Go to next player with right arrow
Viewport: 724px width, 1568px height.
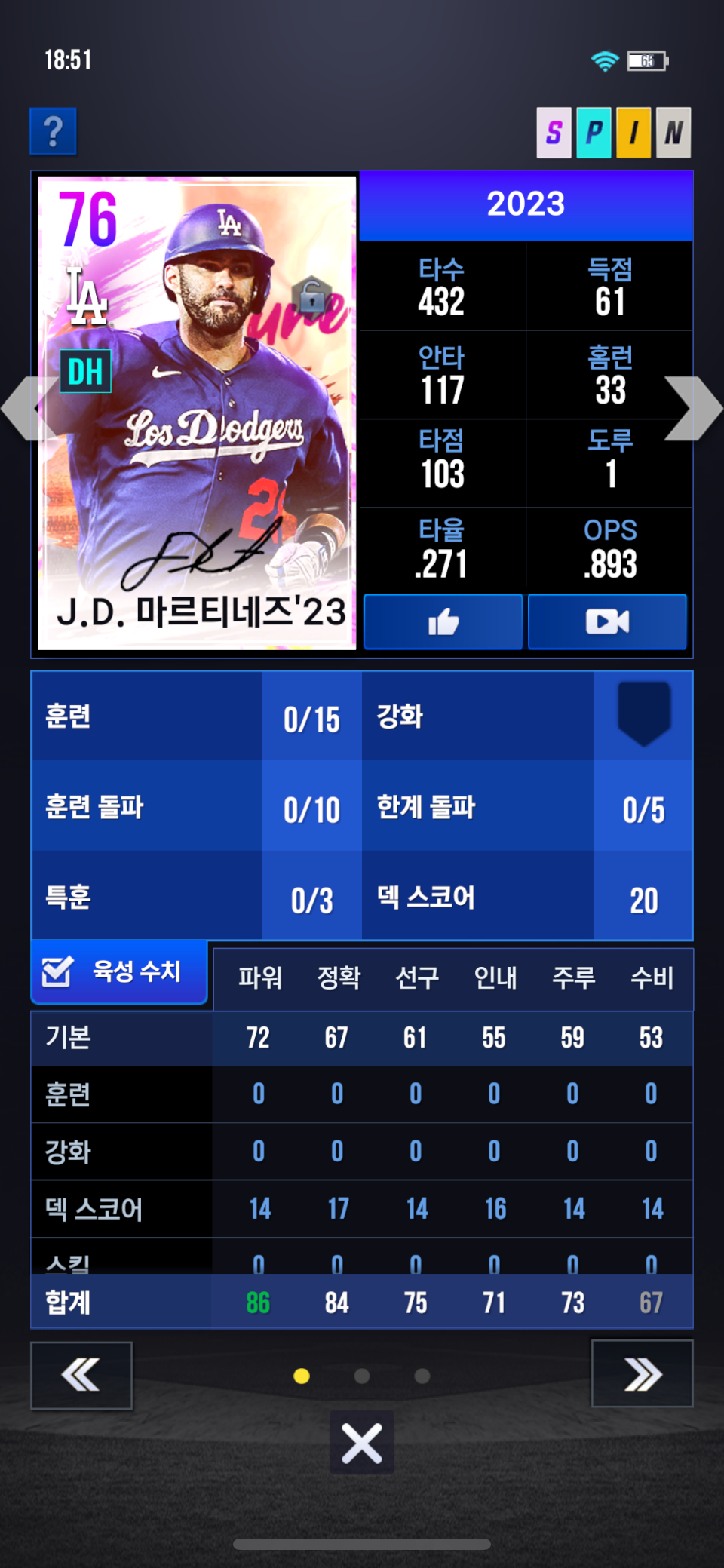coord(692,408)
